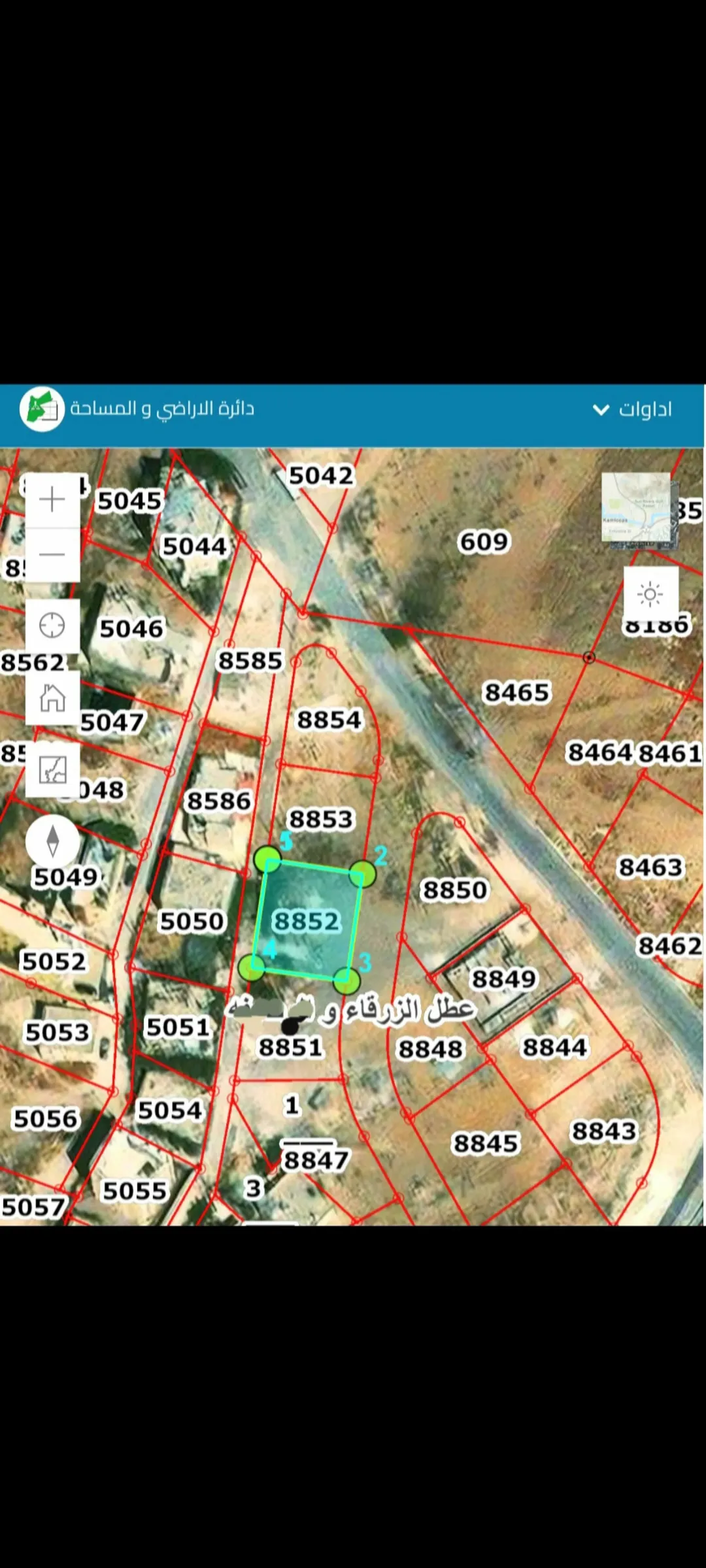706x1568 pixels.
Task: Tap the sun brightness icon button
Action: tap(650, 594)
